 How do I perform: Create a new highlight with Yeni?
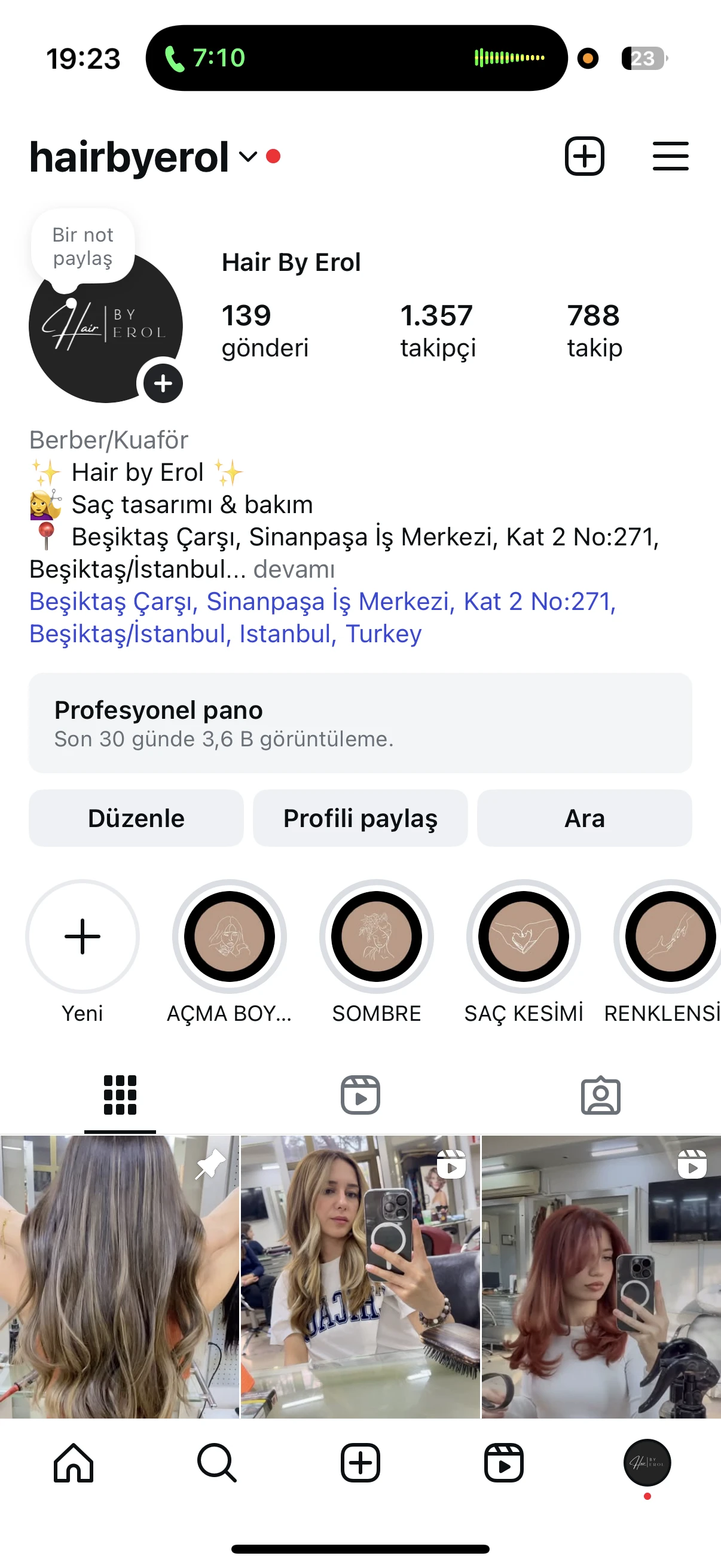point(82,936)
